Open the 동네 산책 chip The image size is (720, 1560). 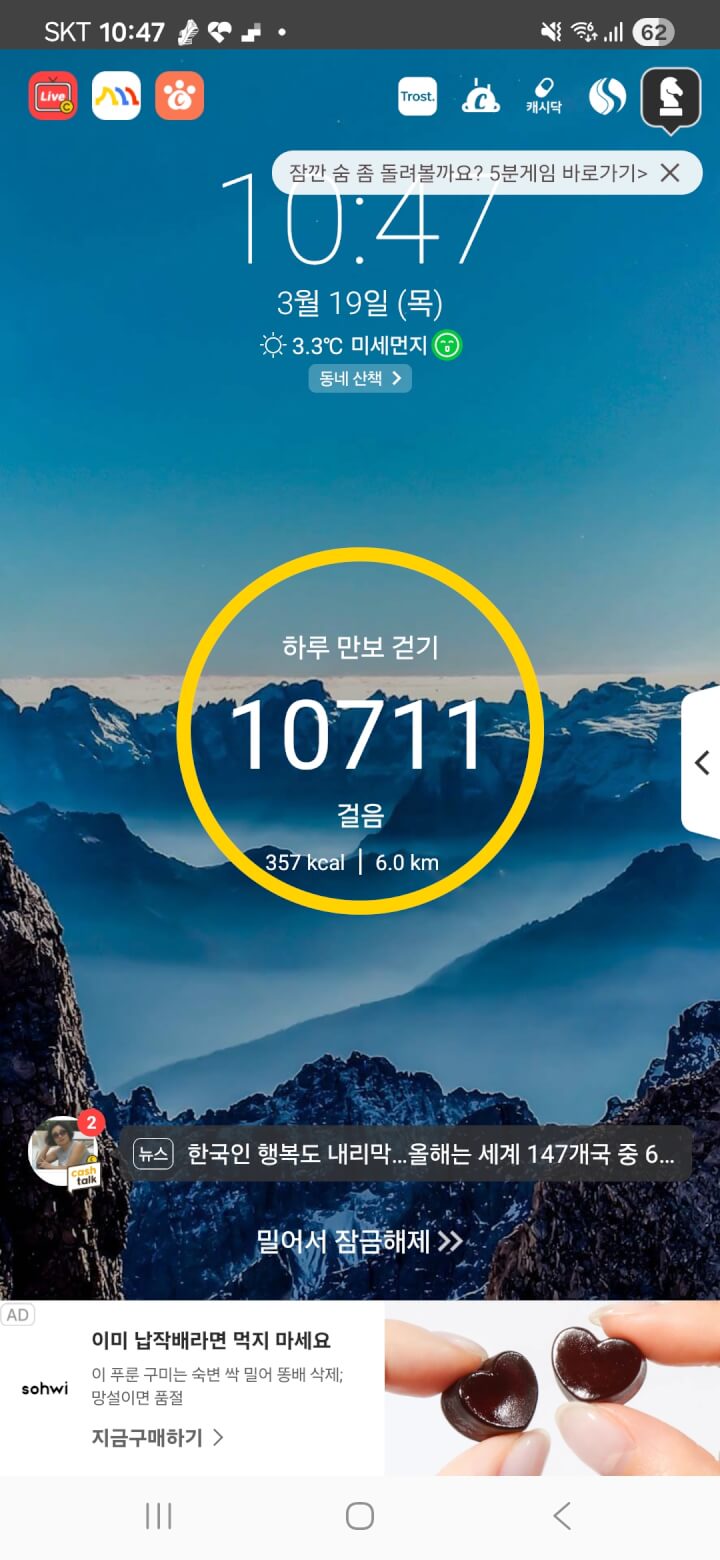coord(359,378)
